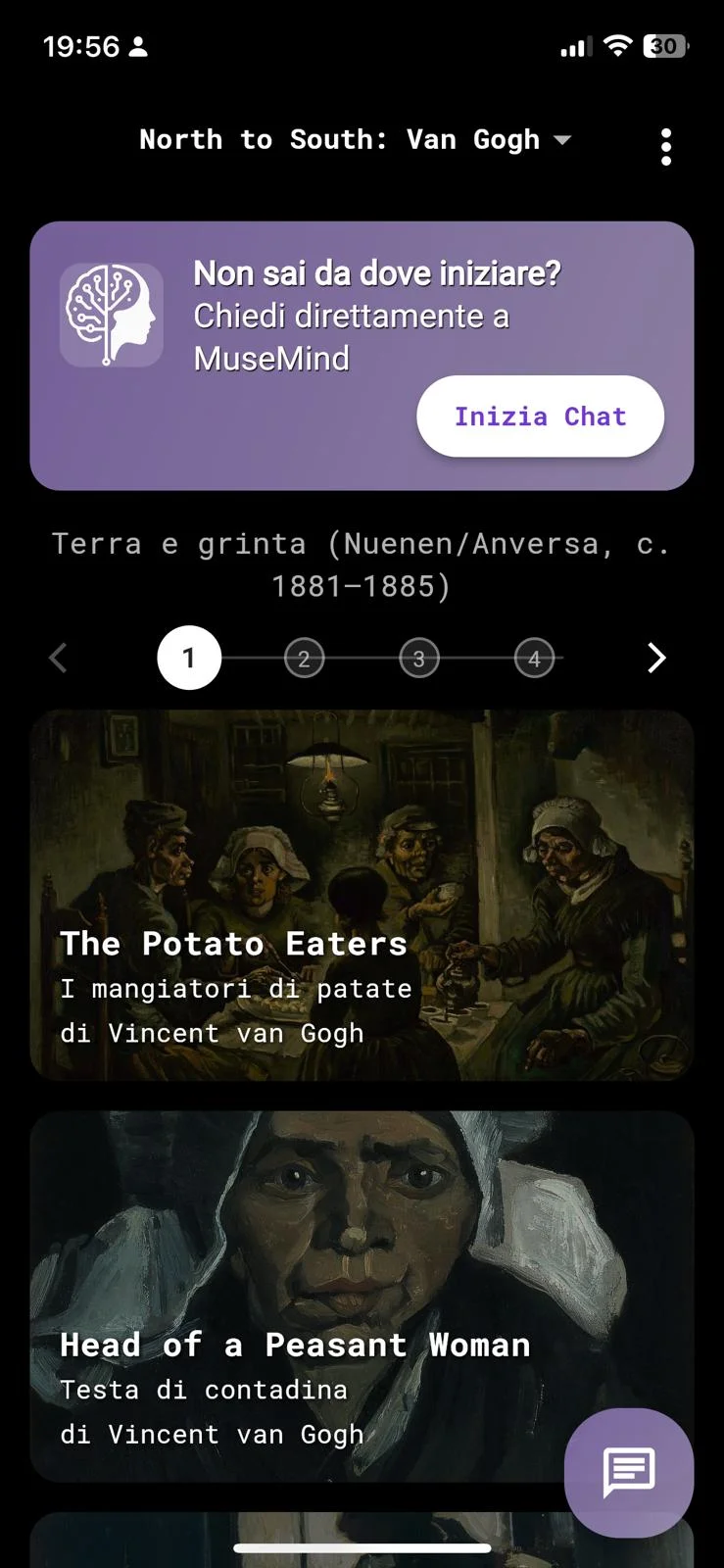
Task: Open the Terra e grinta section heading
Action: [x=361, y=563]
